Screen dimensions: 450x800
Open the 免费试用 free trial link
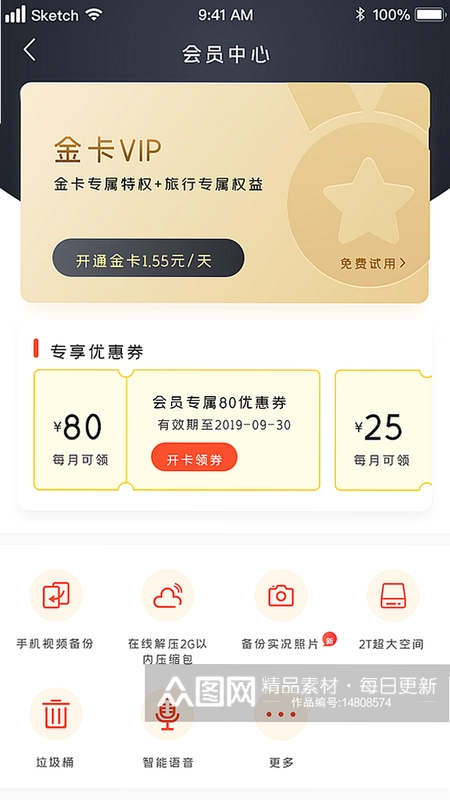(x=373, y=263)
